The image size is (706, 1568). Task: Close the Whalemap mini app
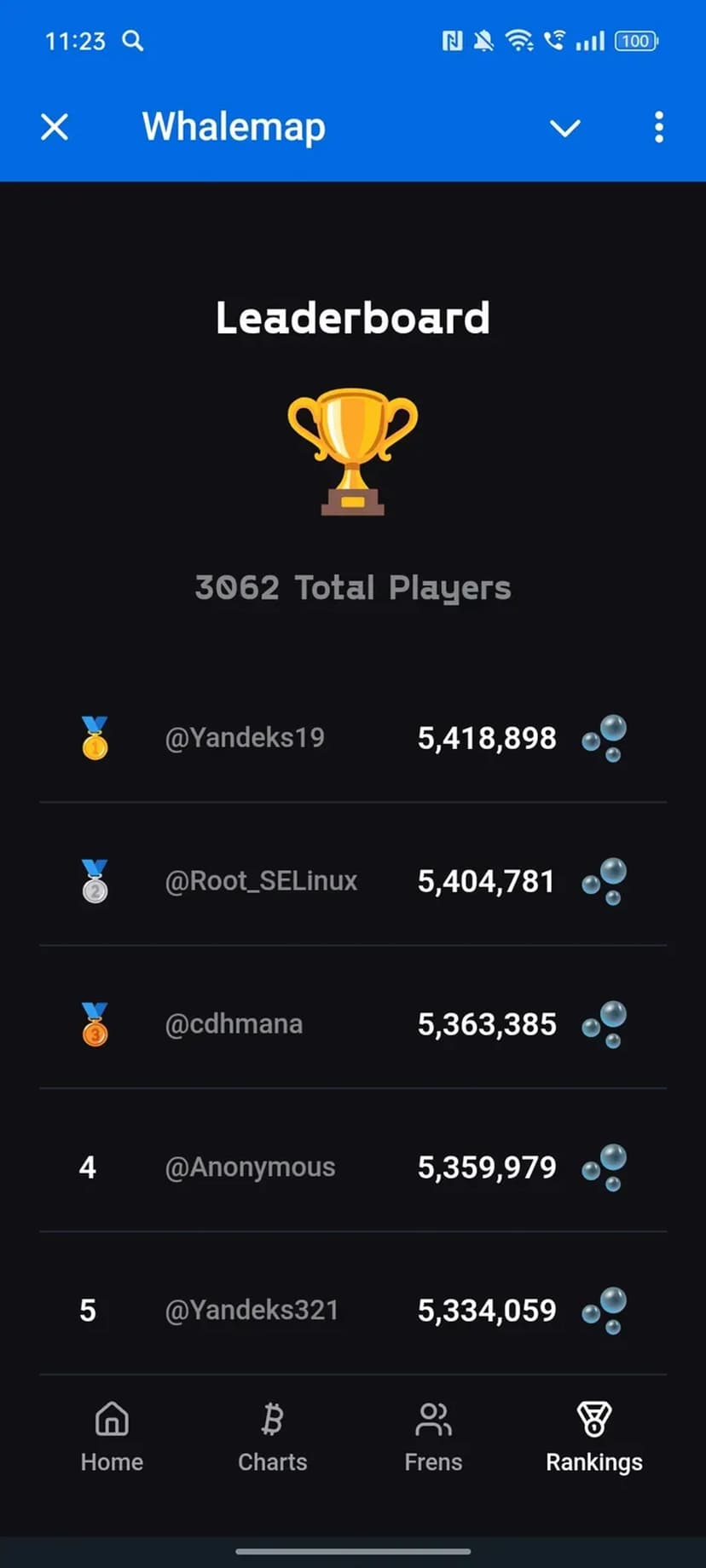tap(55, 128)
